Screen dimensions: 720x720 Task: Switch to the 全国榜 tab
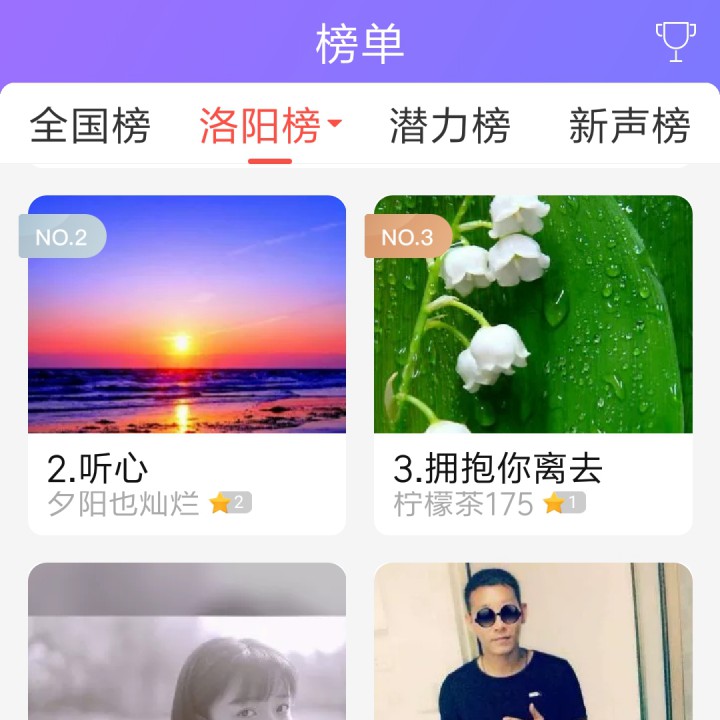[90, 127]
